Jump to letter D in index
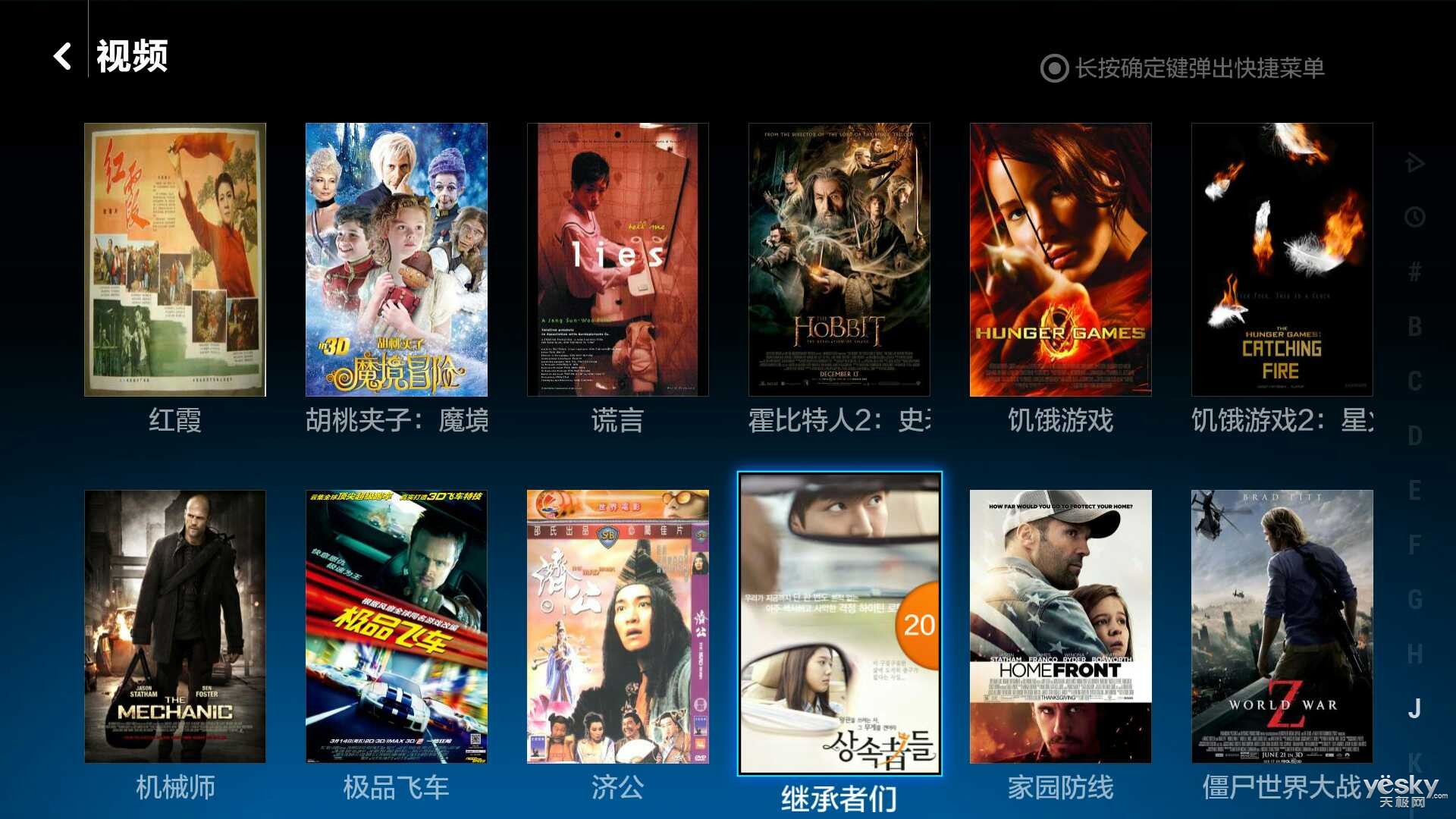Screen dimensions: 1456x819 tap(1414, 436)
